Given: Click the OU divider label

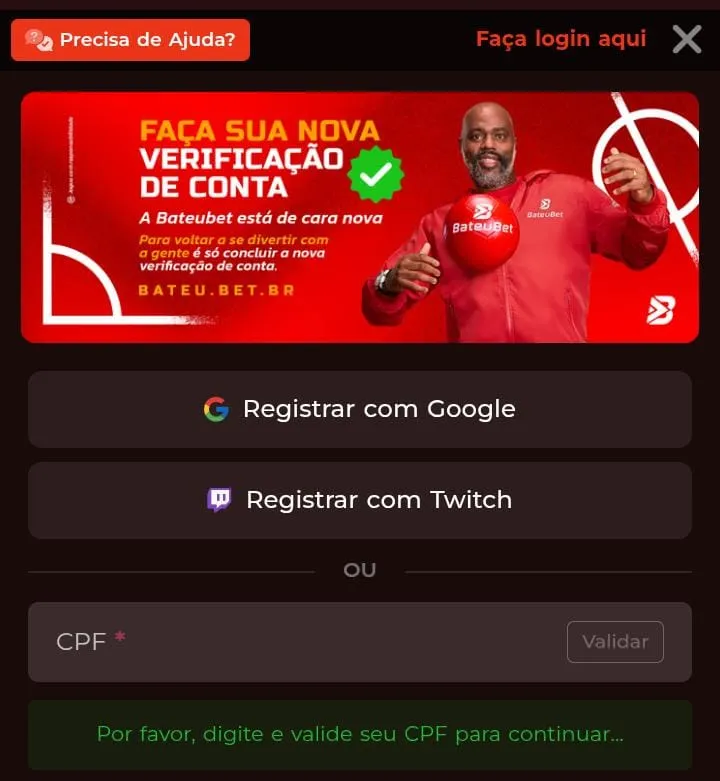Looking at the screenshot, I should (360, 570).
